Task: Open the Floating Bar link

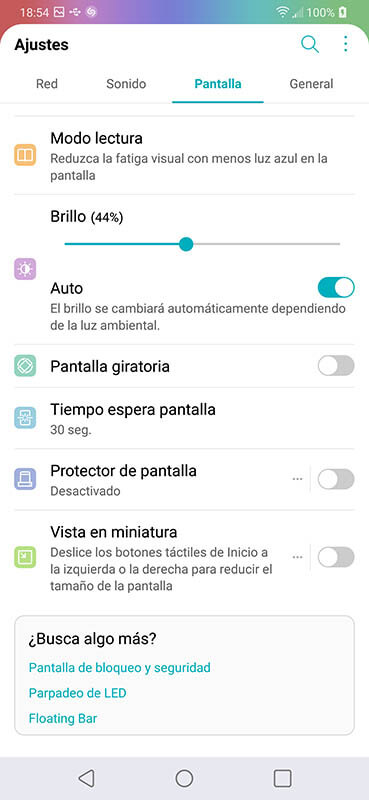Action: coord(63,719)
